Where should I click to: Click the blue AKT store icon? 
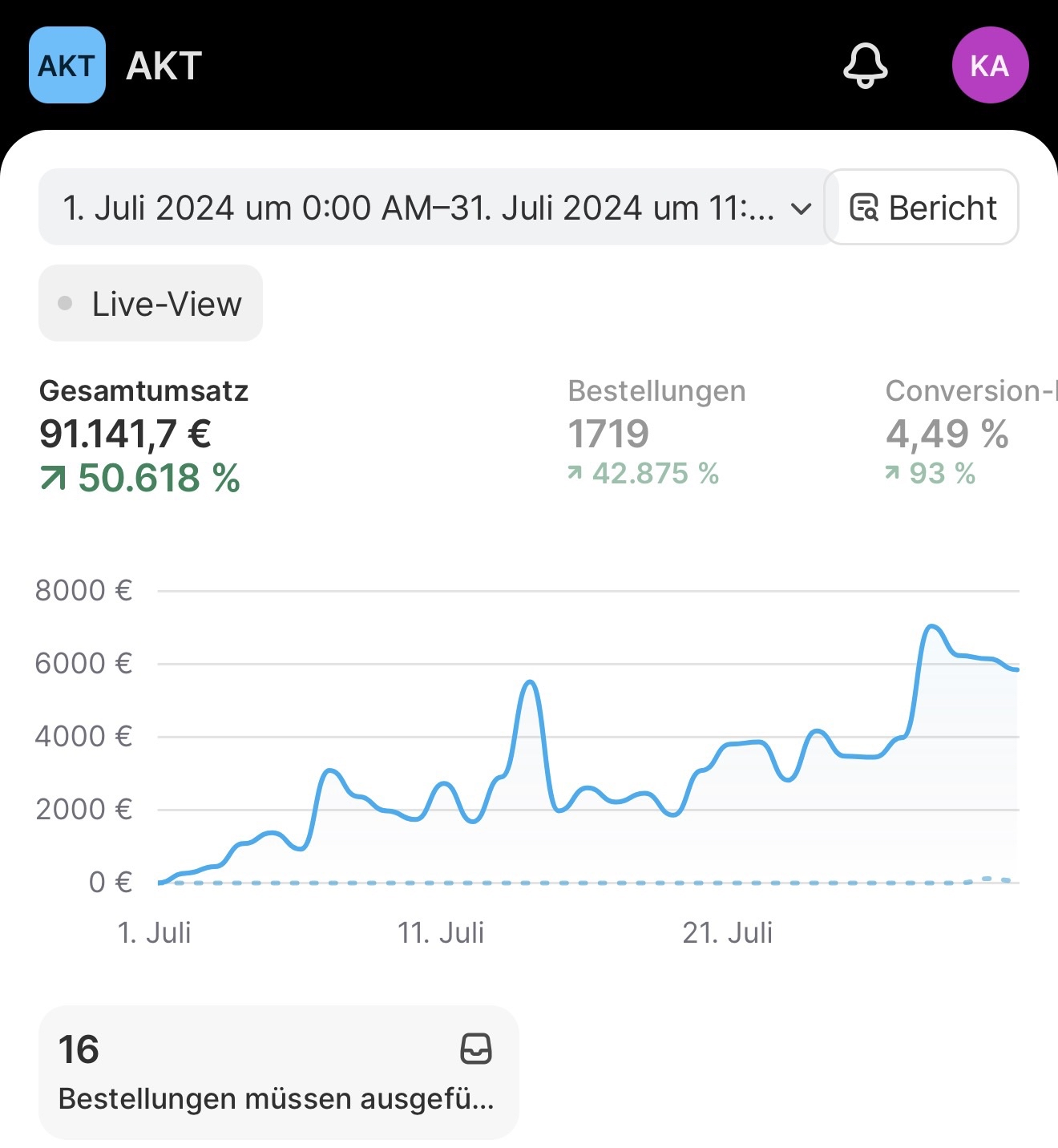tap(67, 65)
